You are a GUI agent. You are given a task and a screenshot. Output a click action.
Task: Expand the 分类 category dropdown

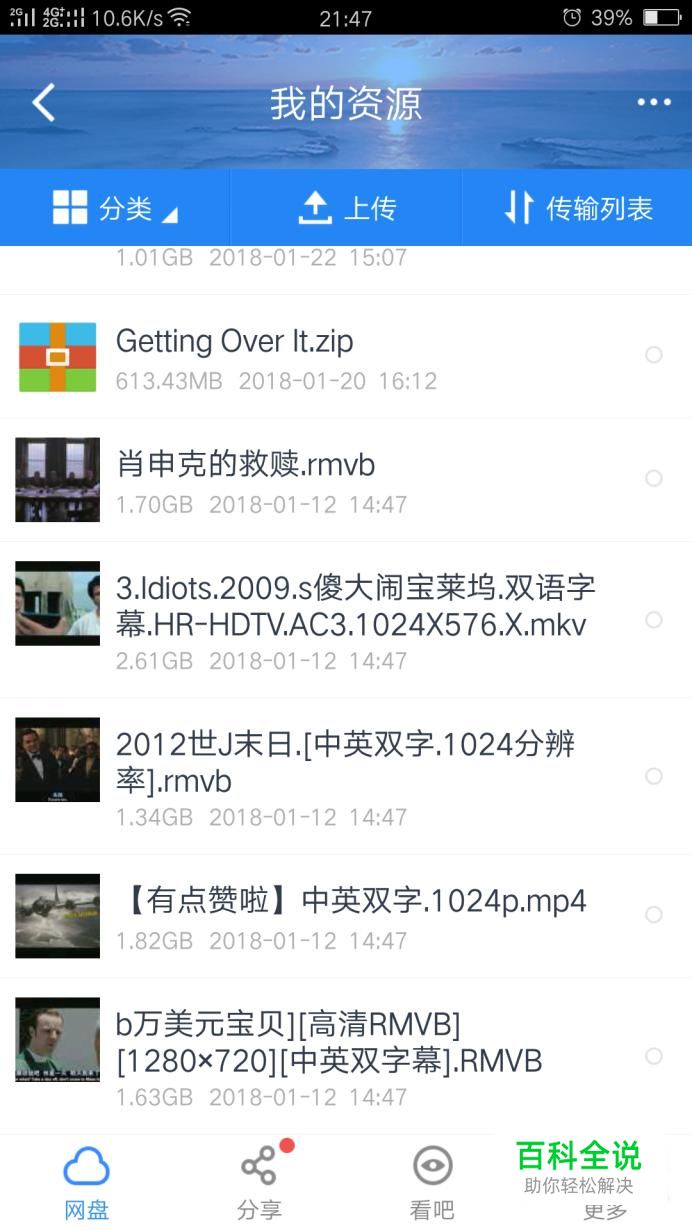(115, 208)
